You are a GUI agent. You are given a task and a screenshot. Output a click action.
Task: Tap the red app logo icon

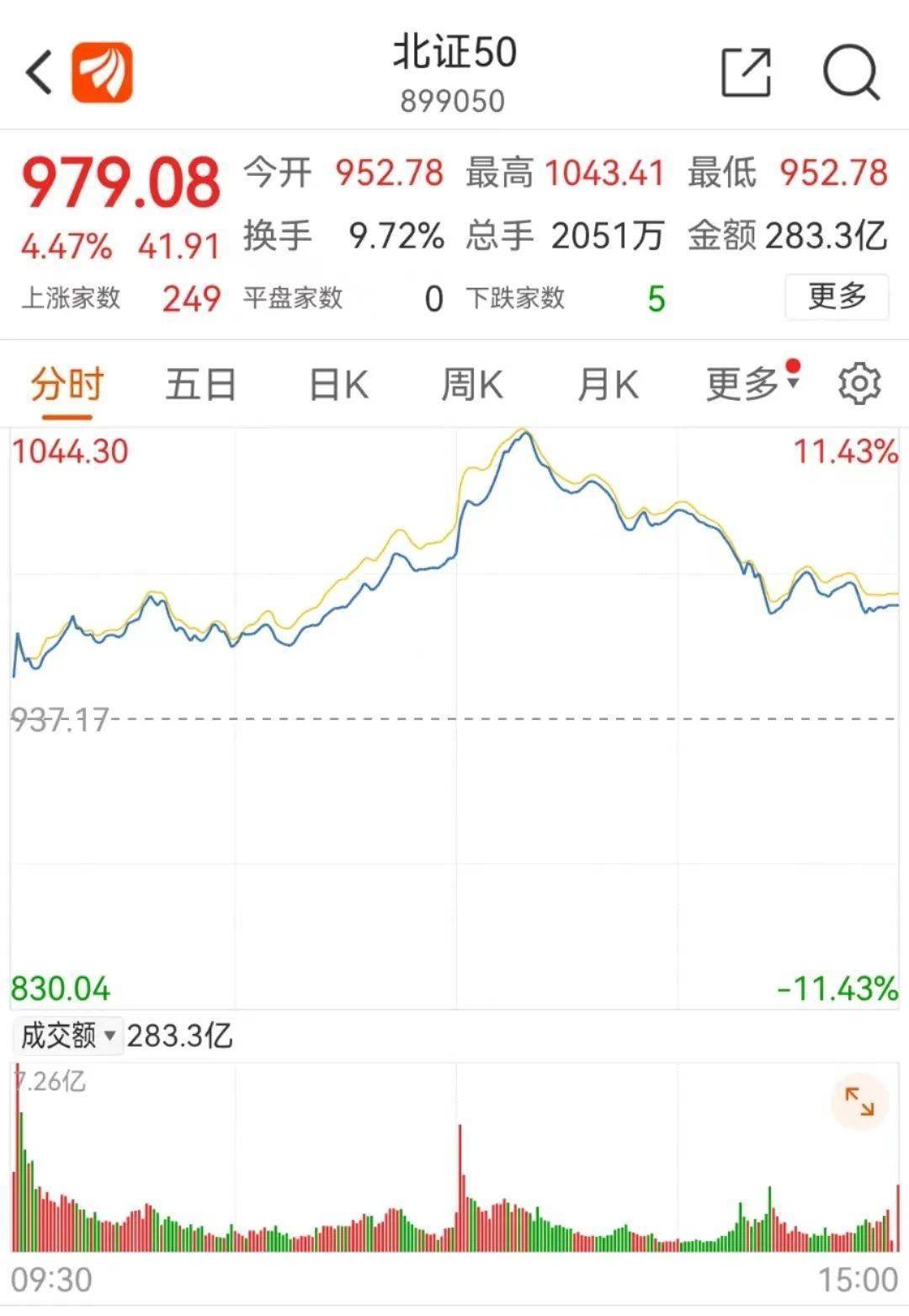point(102,72)
